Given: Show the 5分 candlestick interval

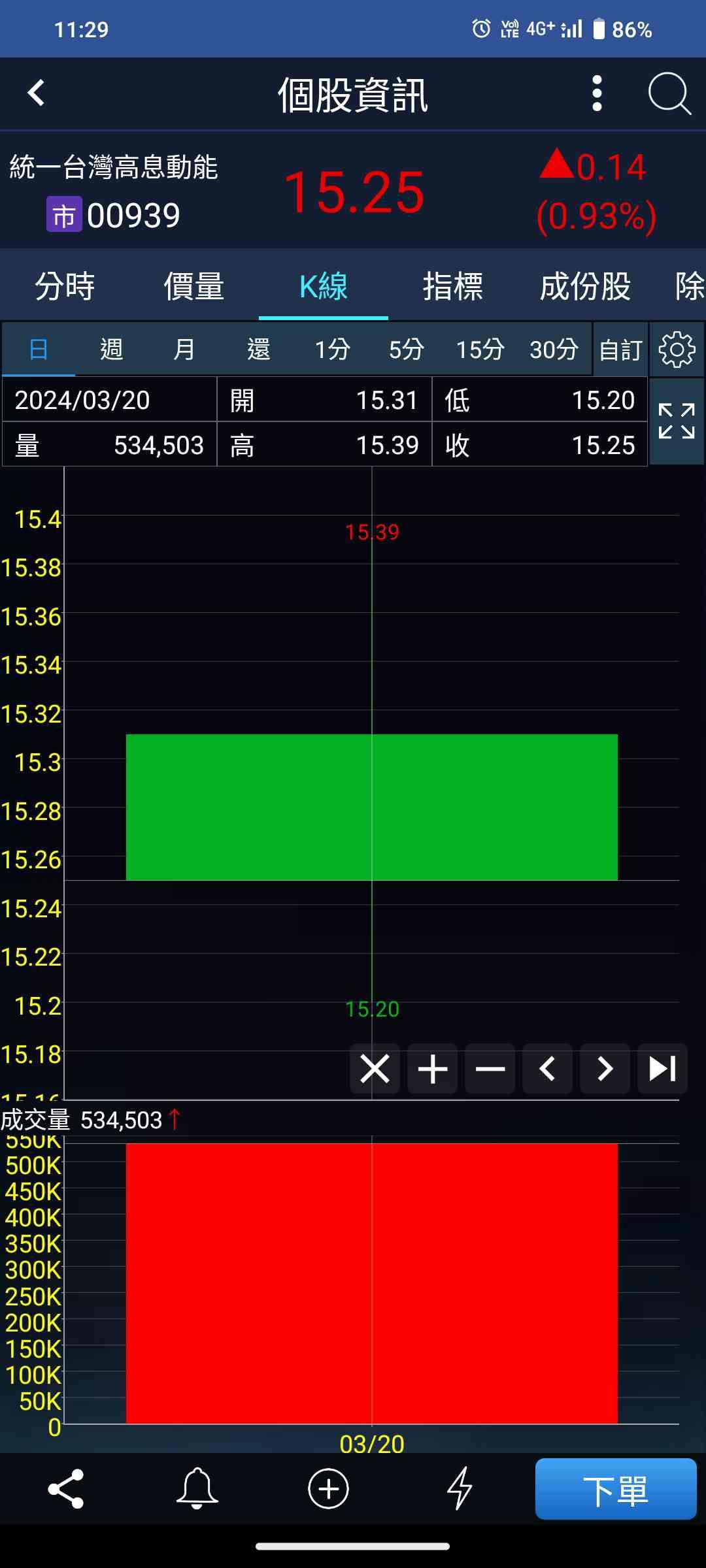Looking at the screenshot, I should point(406,350).
